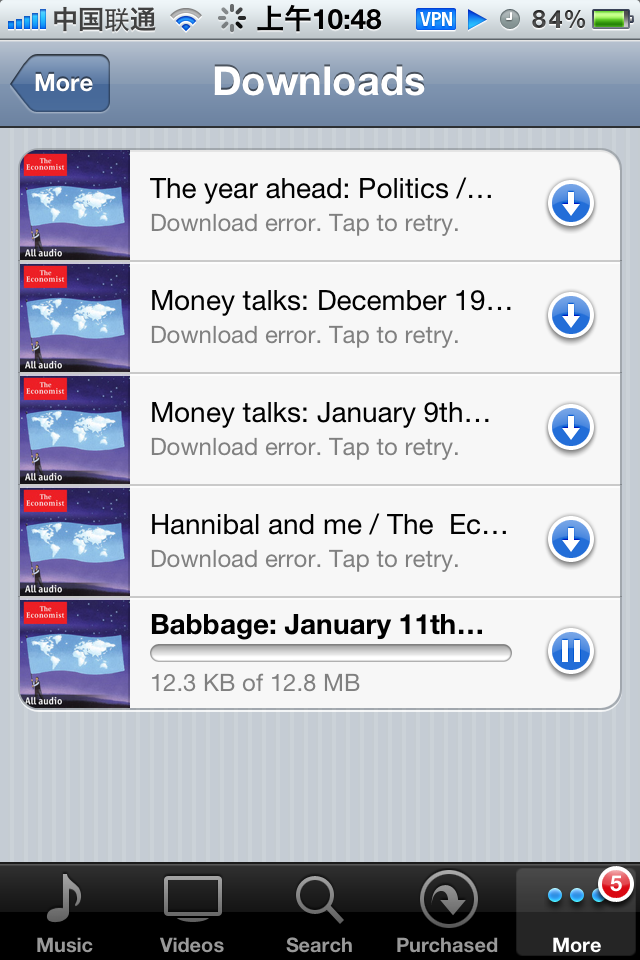This screenshot has width=640, height=960.
Task: Pause the Babbage: January 11th download
Action: pos(571,653)
